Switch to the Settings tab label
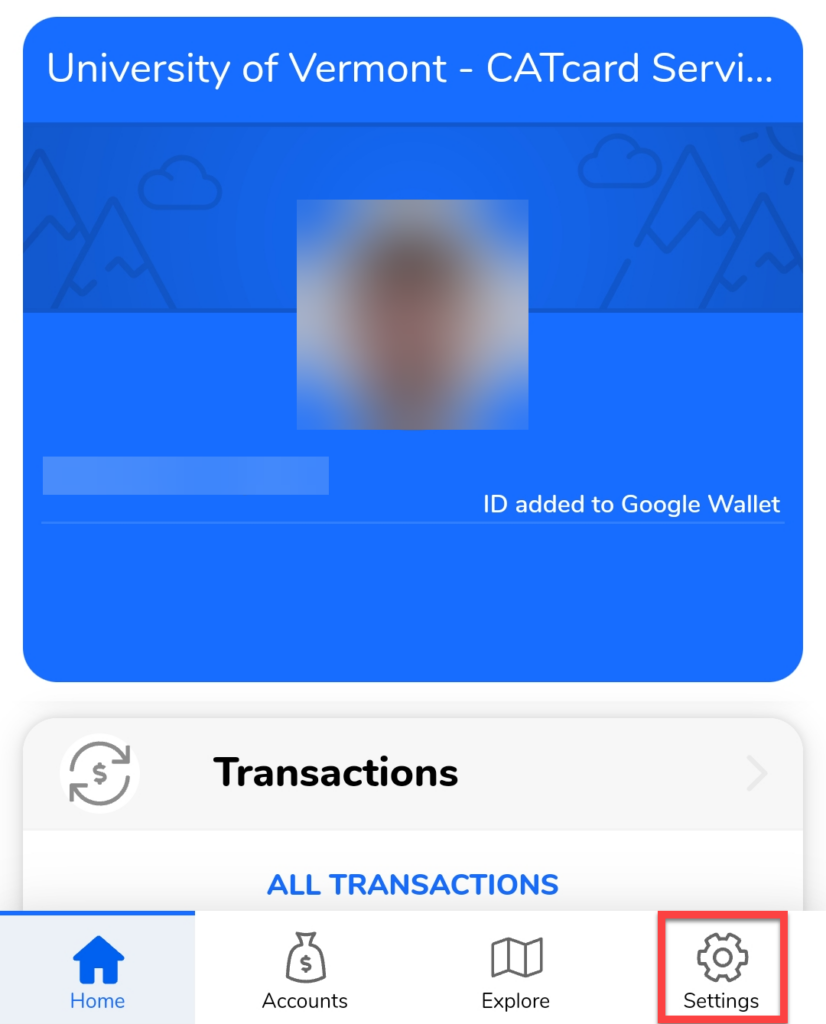This screenshot has width=826, height=1024. (722, 1000)
